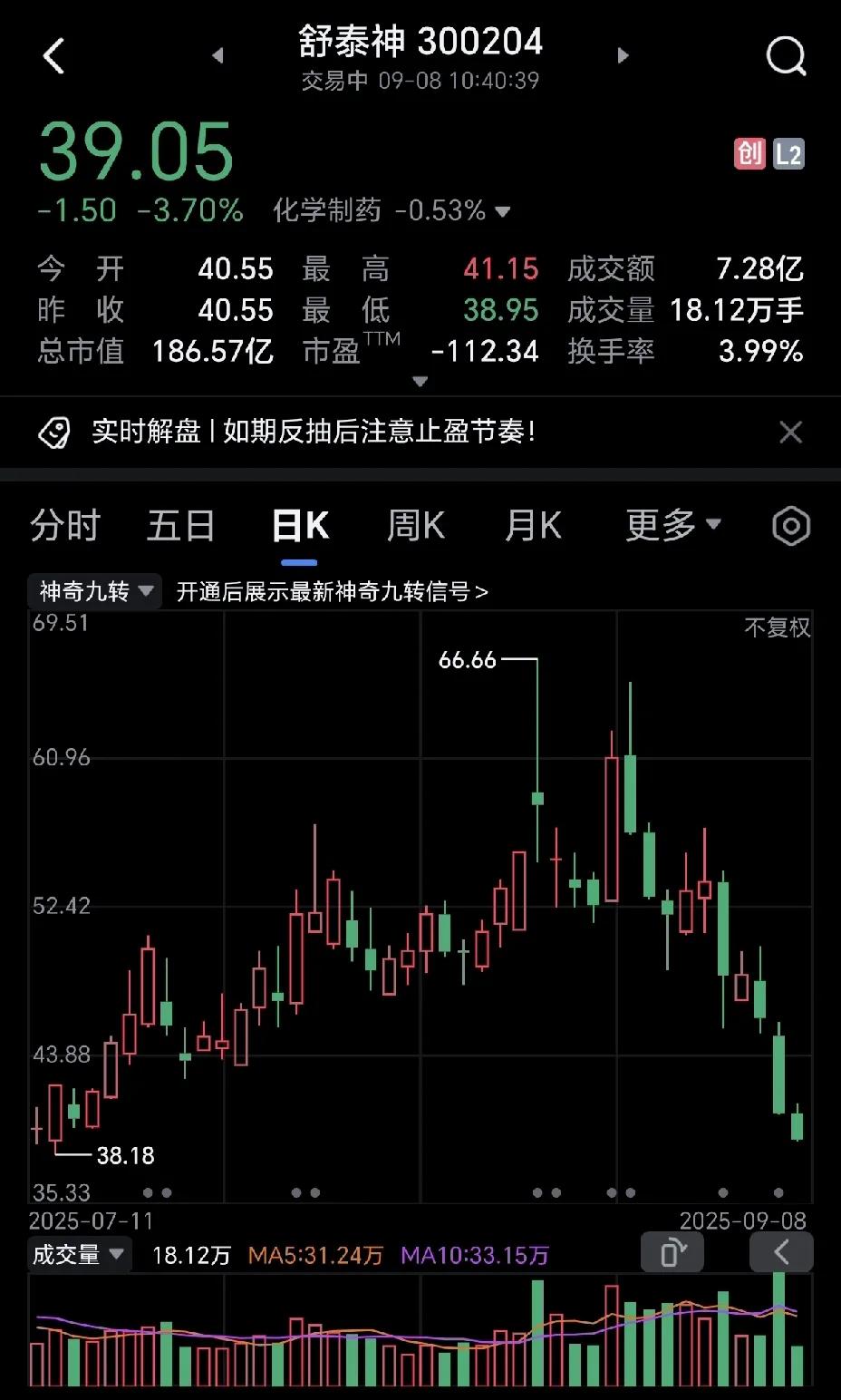
Task: Dismiss the 实时解盘 banner
Action: point(790,432)
